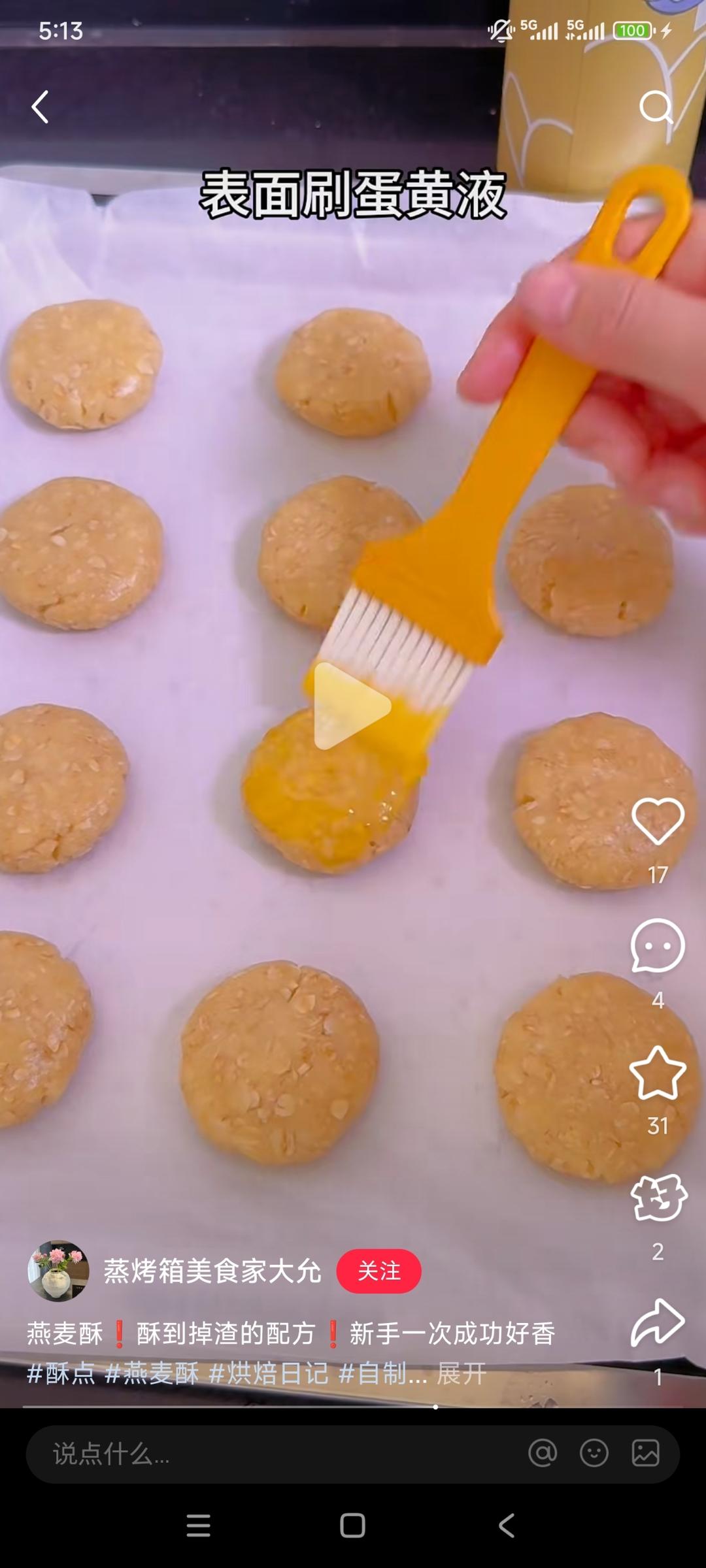Open recent apps from the navigation bar

pyautogui.click(x=198, y=1526)
